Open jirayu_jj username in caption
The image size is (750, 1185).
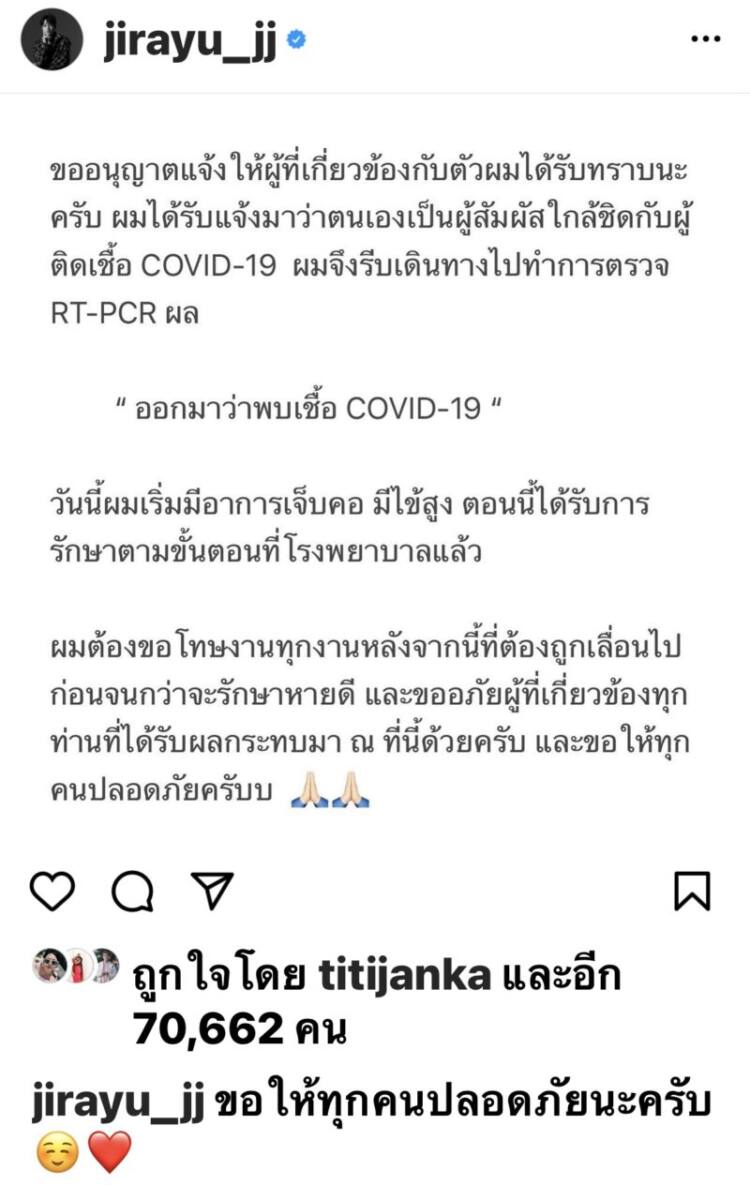(x=117, y=1104)
